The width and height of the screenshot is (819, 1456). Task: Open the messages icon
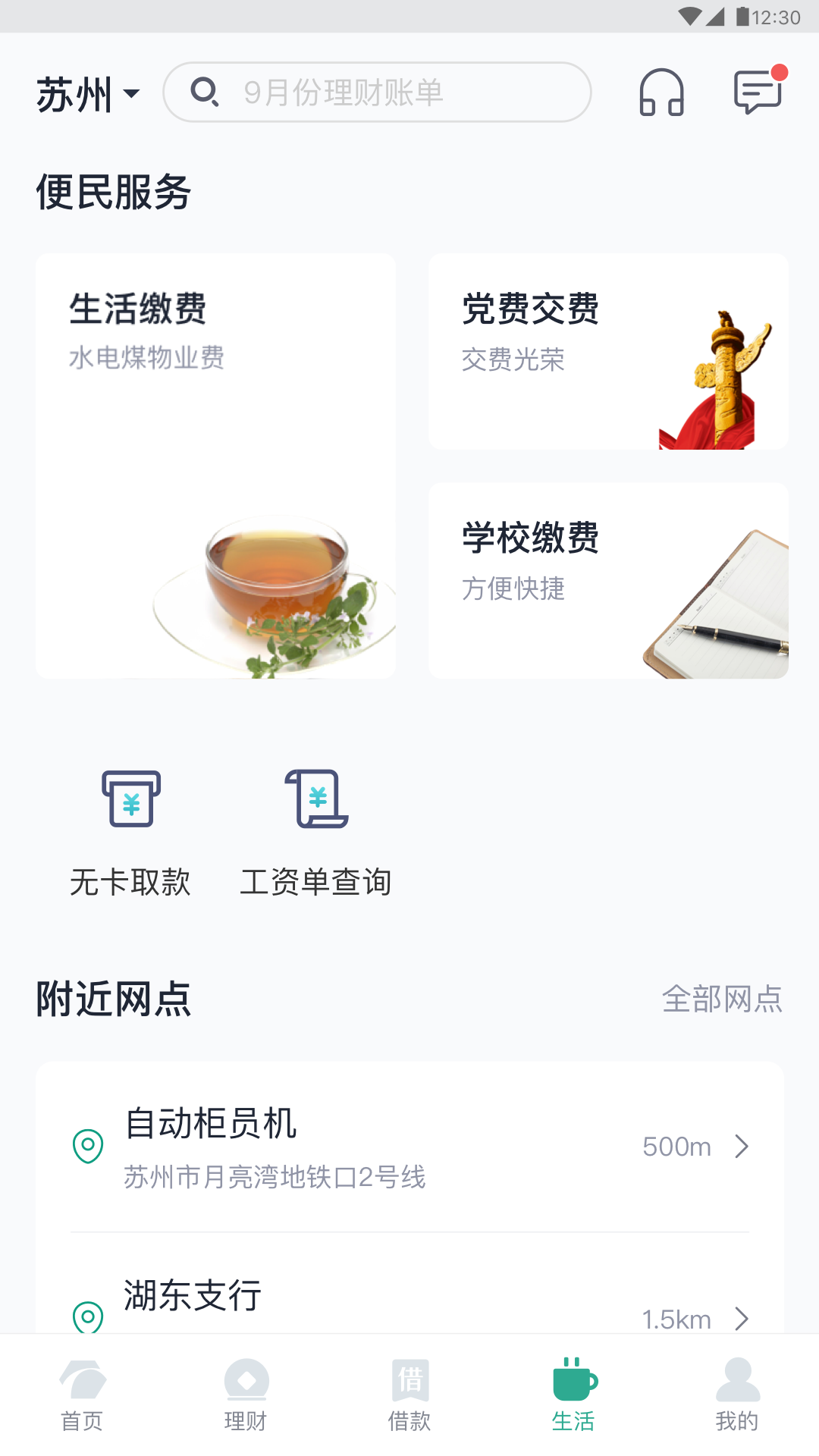[758, 92]
